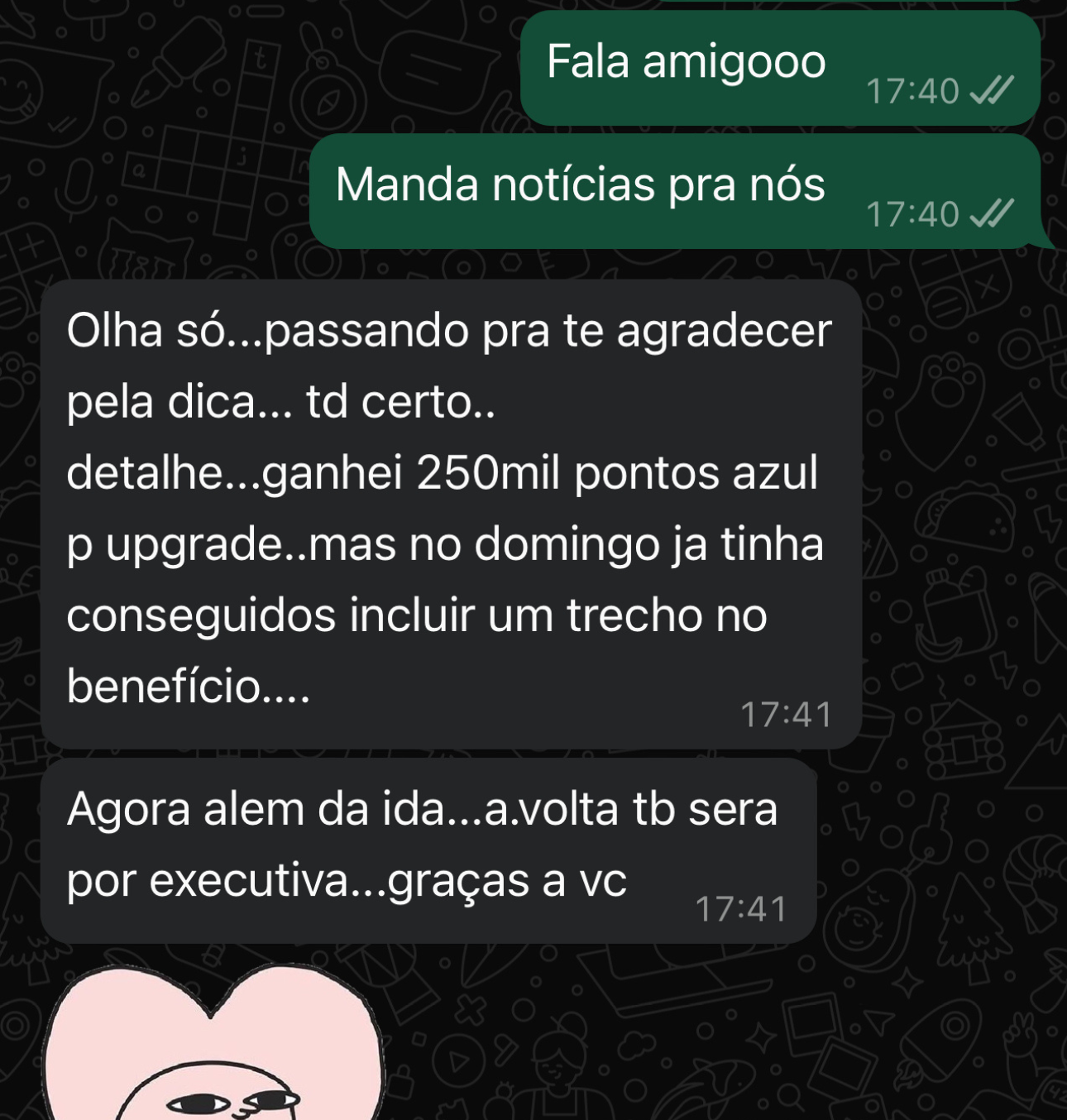Screen dimensions: 1067x1120
Task: Click the 17:40 timestamp on 'Manda notícias pra nós'
Action: point(915,213)
